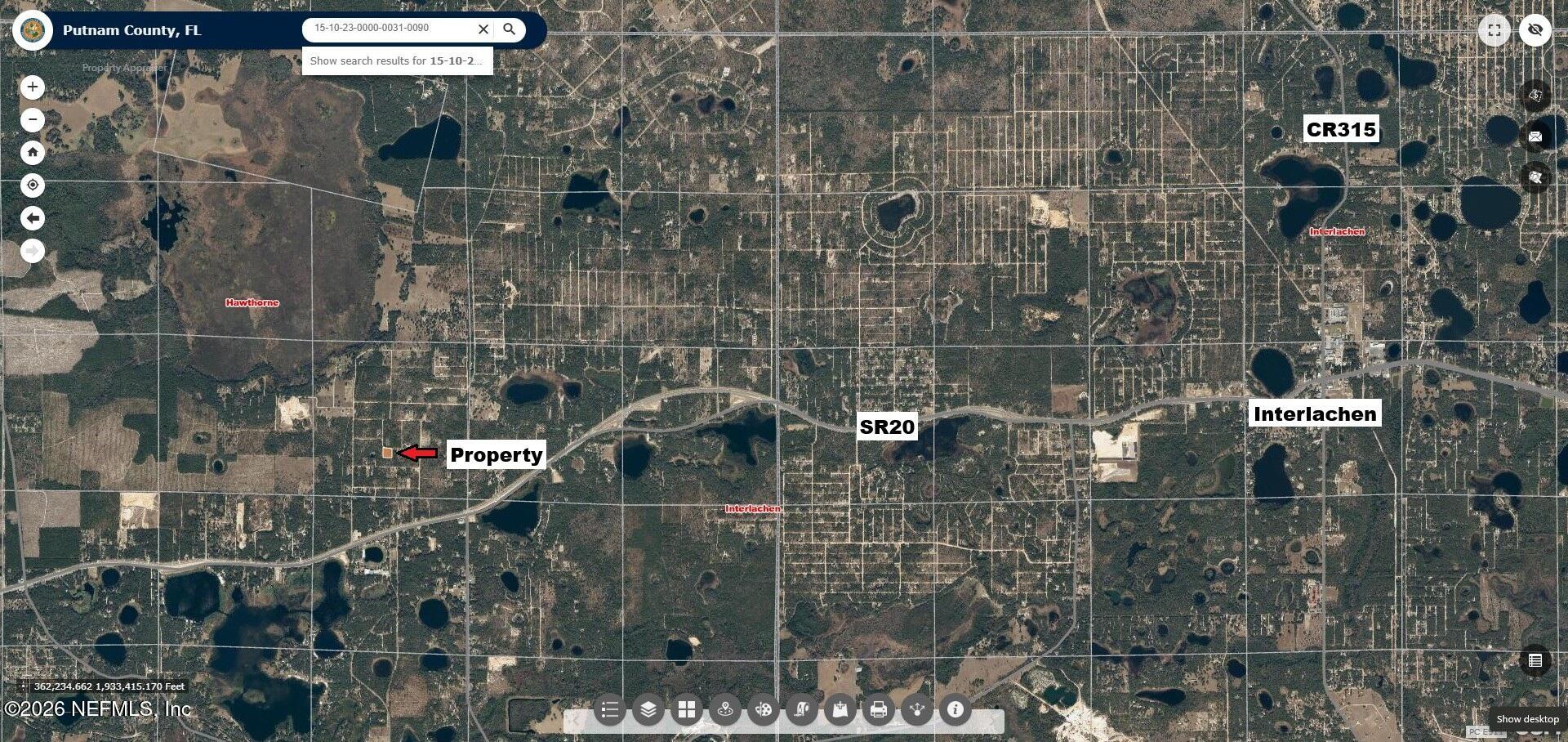Toggle the hide-widgets eye icon
1568x742 pixels.
coord(1535,30)
